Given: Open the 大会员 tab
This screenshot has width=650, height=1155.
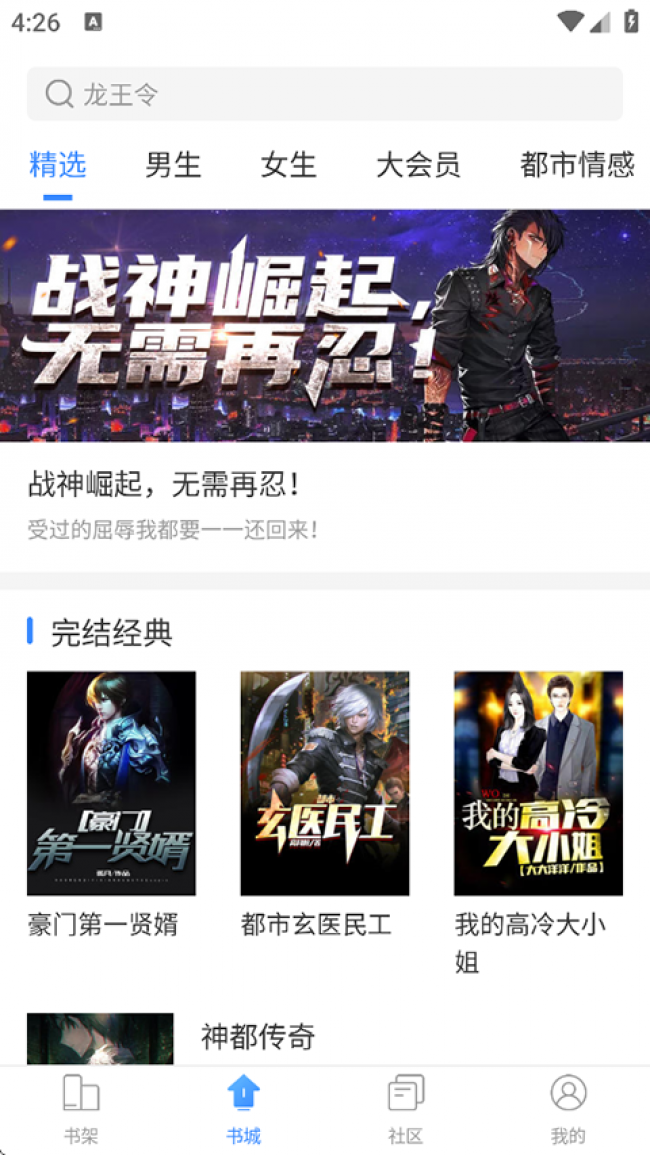Looking at the screenshot, I should point(418,165).
